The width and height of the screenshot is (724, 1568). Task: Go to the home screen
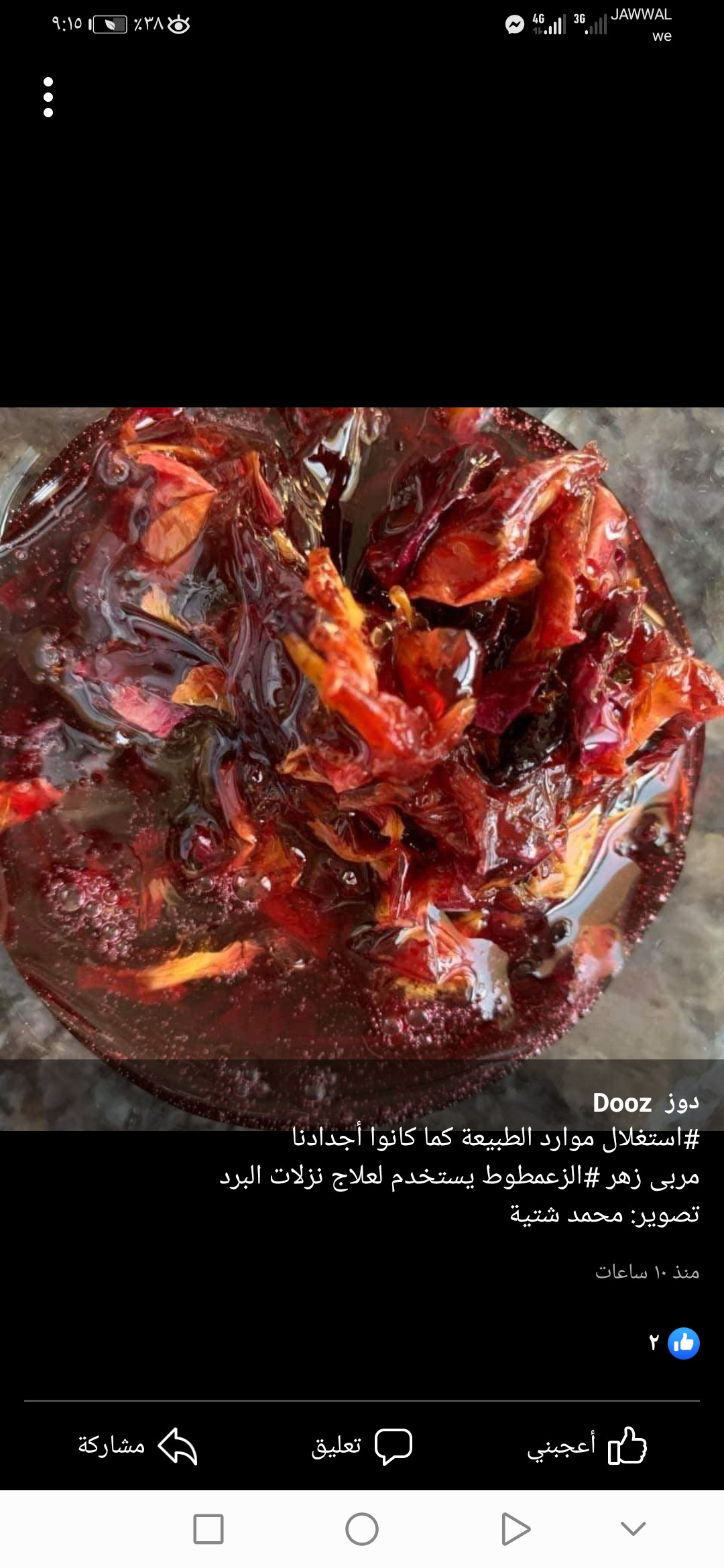(x=362, y=1529)
